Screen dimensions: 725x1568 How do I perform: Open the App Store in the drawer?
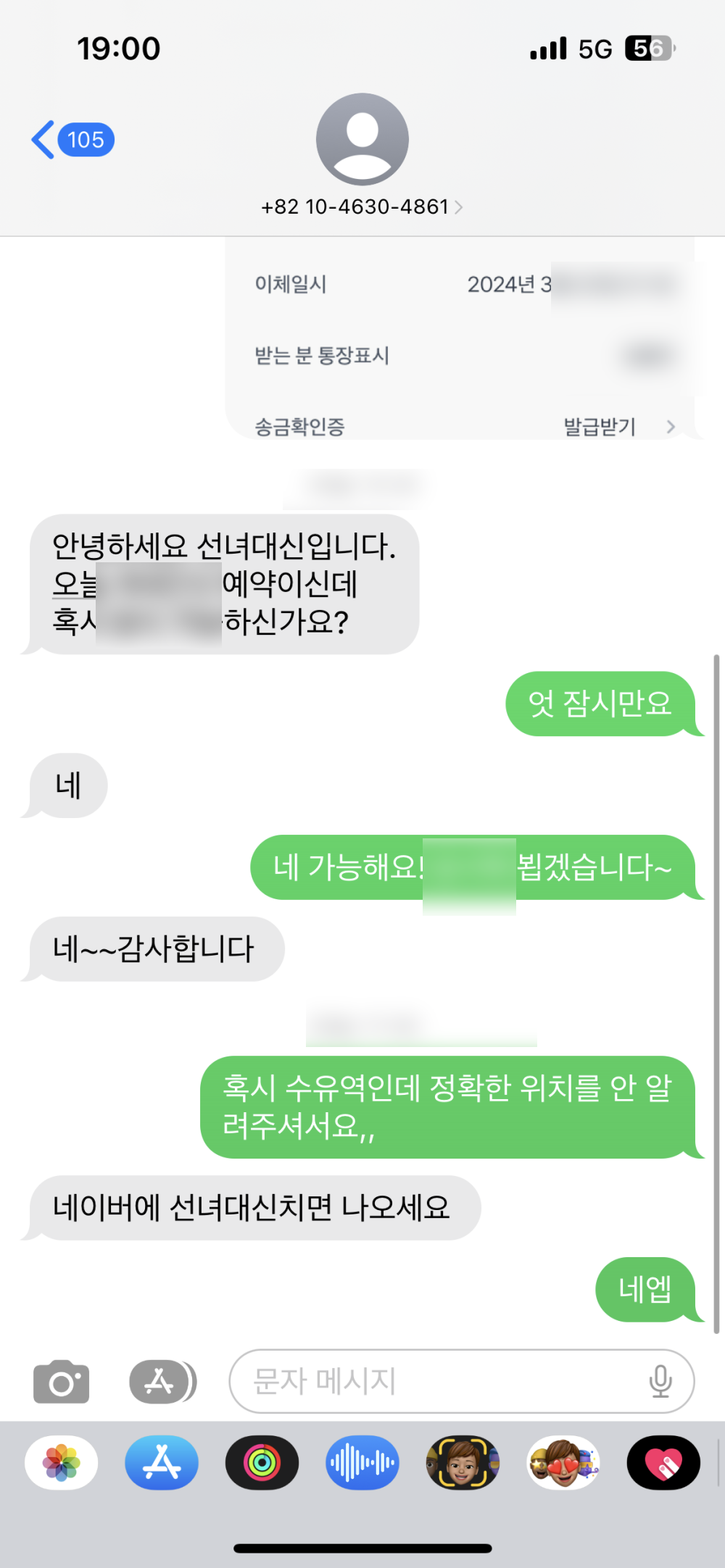point(162,1463)
